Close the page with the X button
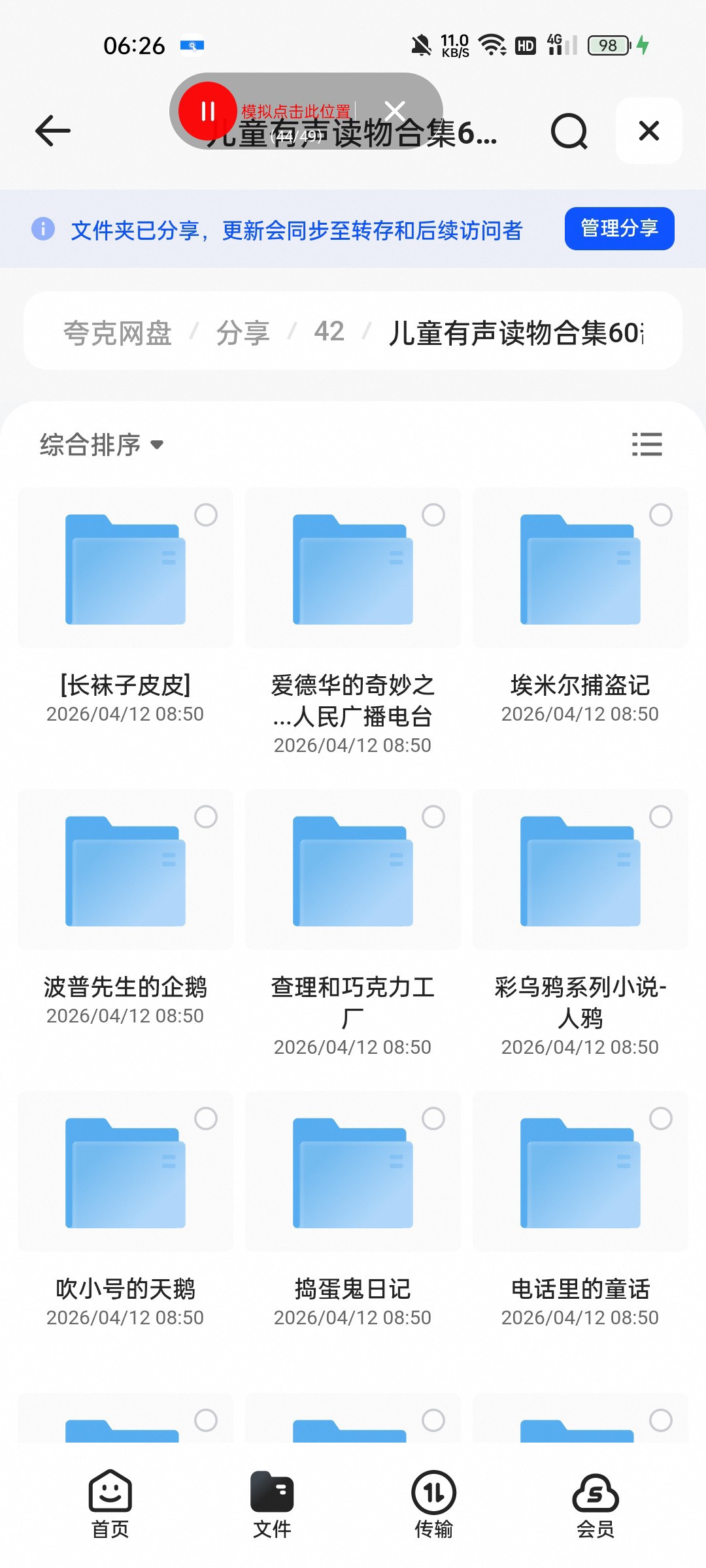Viewport: 706px width, 1568px height. (648, 131)
